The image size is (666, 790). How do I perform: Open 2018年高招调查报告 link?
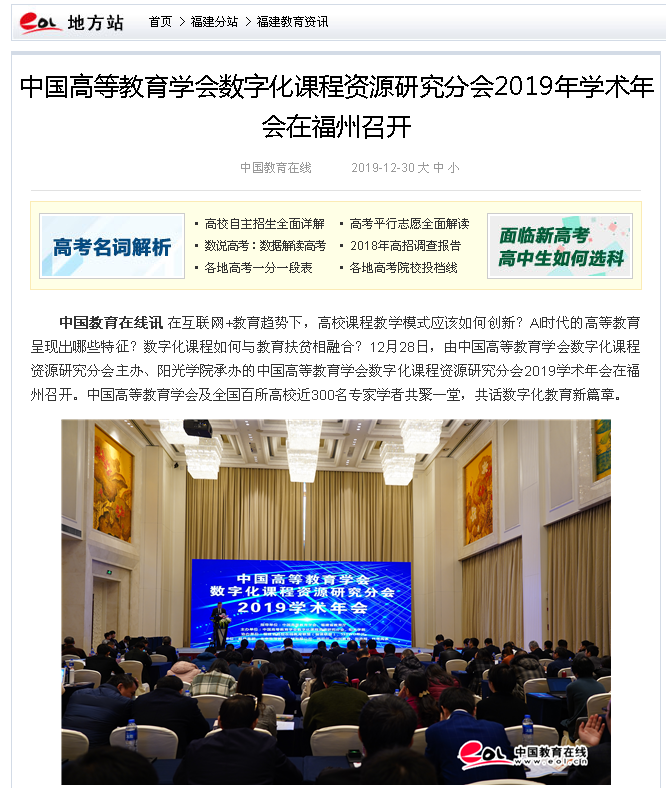[405, 245]
